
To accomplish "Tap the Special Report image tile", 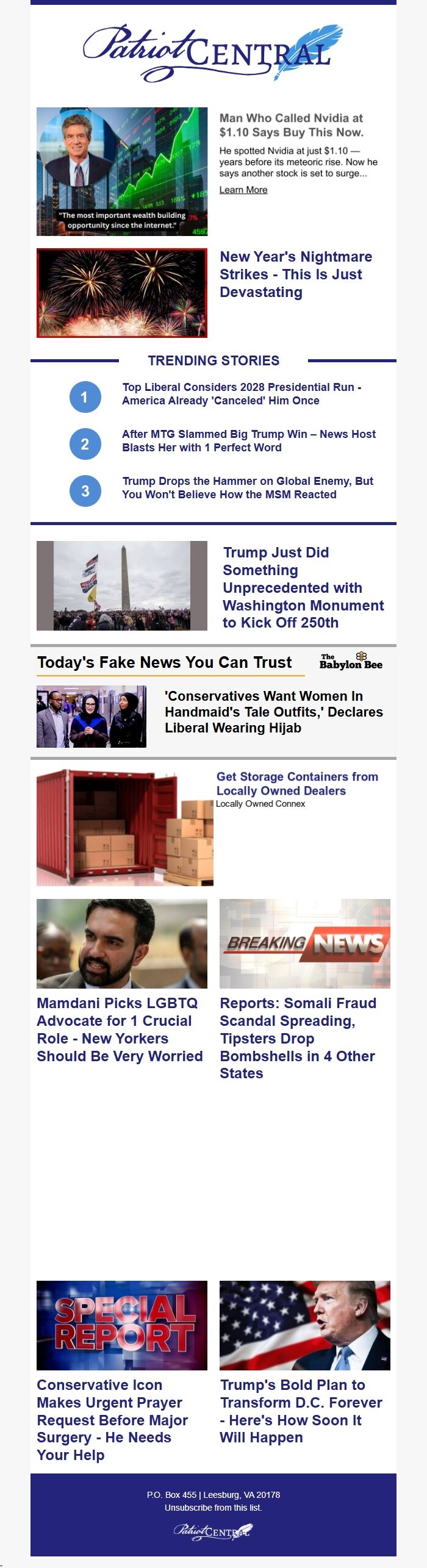I will click(122, 1325).
